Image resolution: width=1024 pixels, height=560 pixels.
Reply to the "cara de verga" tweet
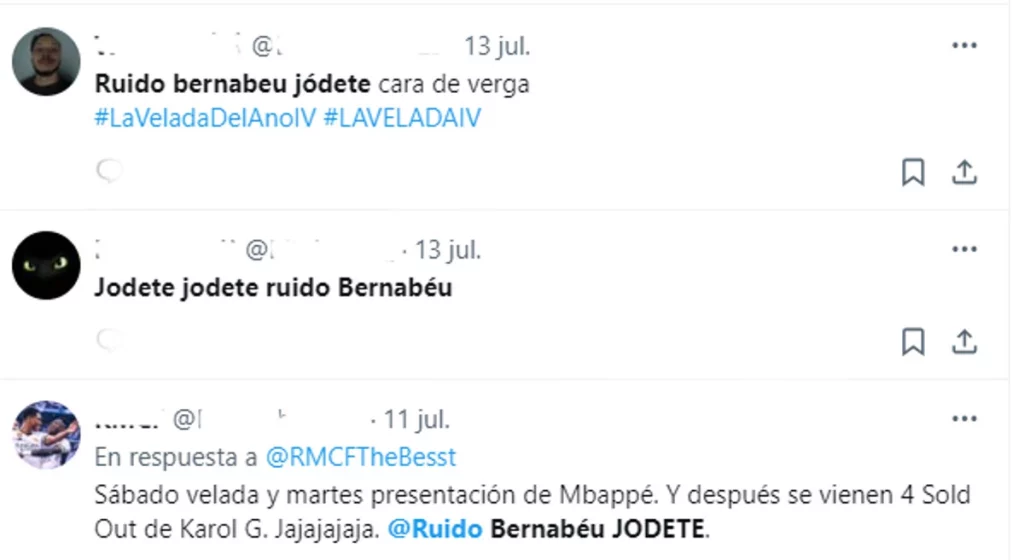pyautogui.click(x=109, y=172)
